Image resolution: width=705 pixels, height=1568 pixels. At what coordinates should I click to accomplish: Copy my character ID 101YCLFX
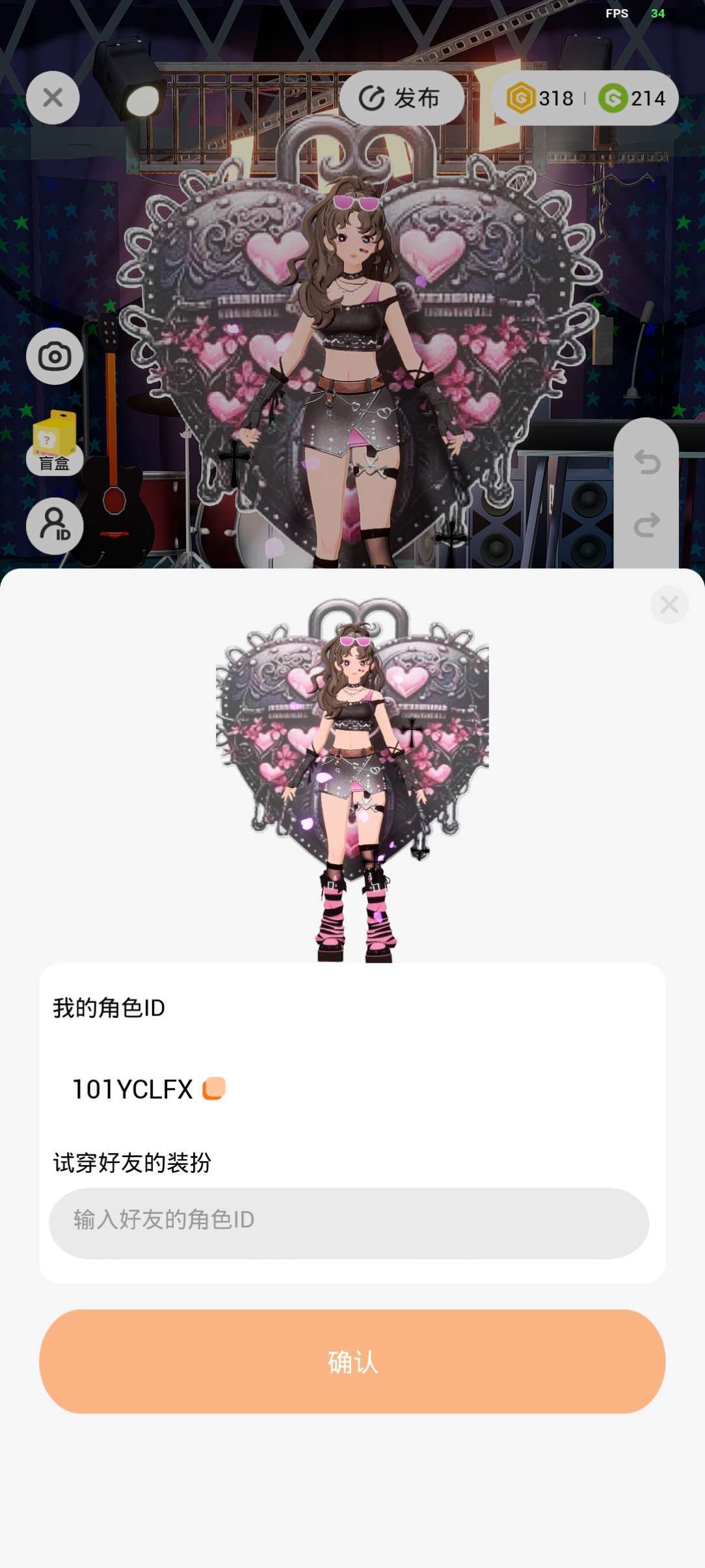[214, 1088]
